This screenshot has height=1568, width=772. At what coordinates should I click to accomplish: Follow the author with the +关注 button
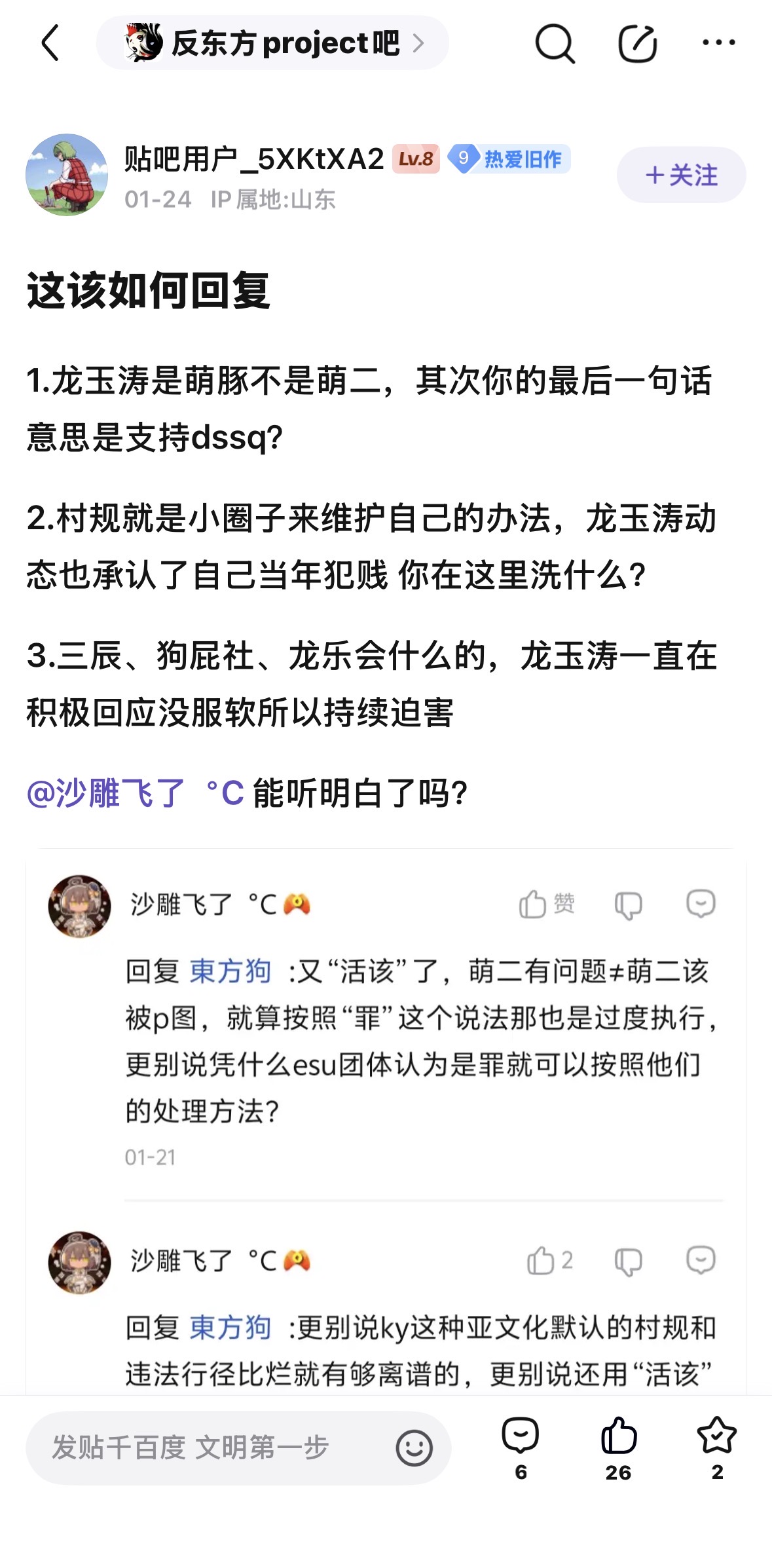(681, 175)
